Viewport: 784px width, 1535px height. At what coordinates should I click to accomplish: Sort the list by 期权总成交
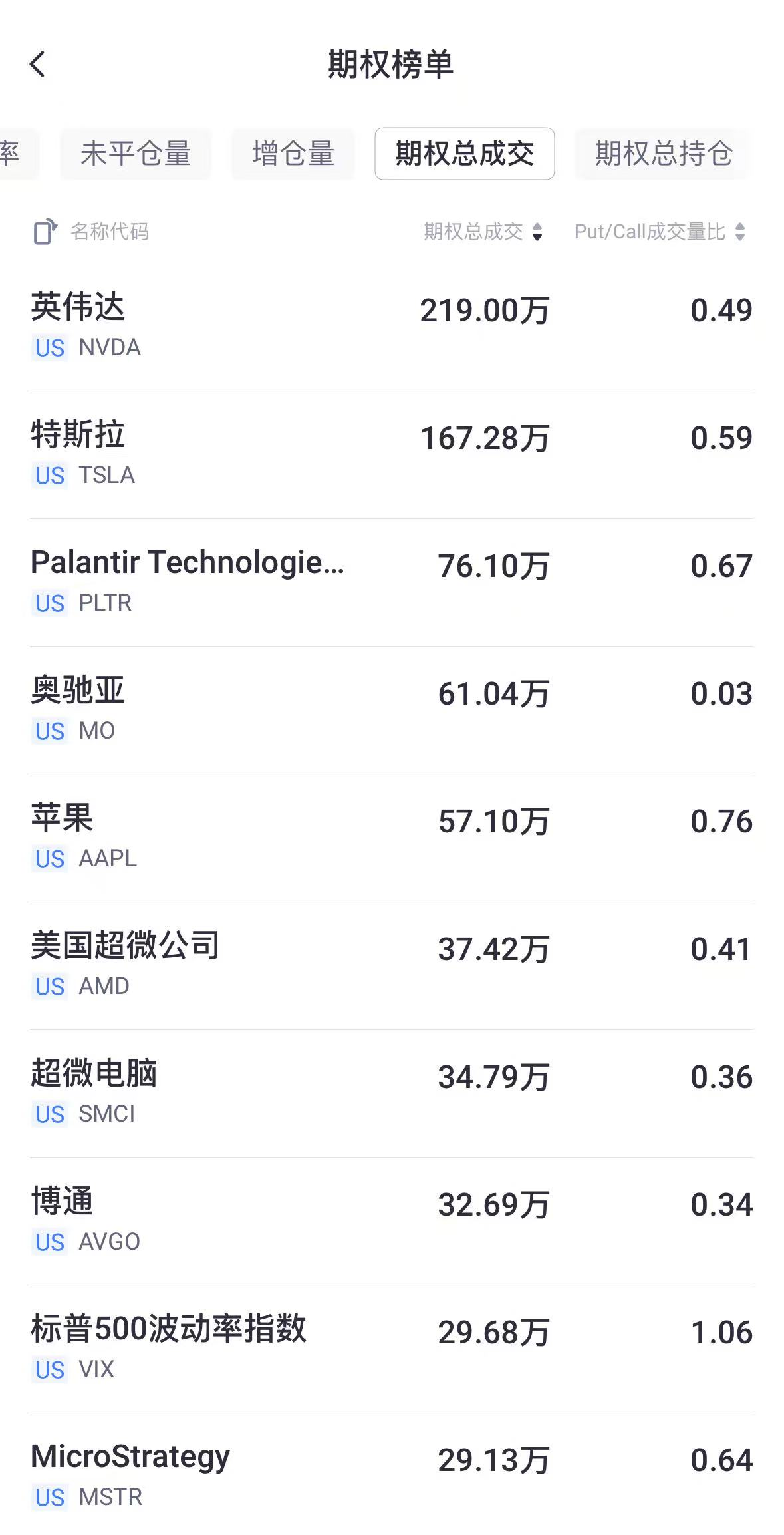pos(483,232)
